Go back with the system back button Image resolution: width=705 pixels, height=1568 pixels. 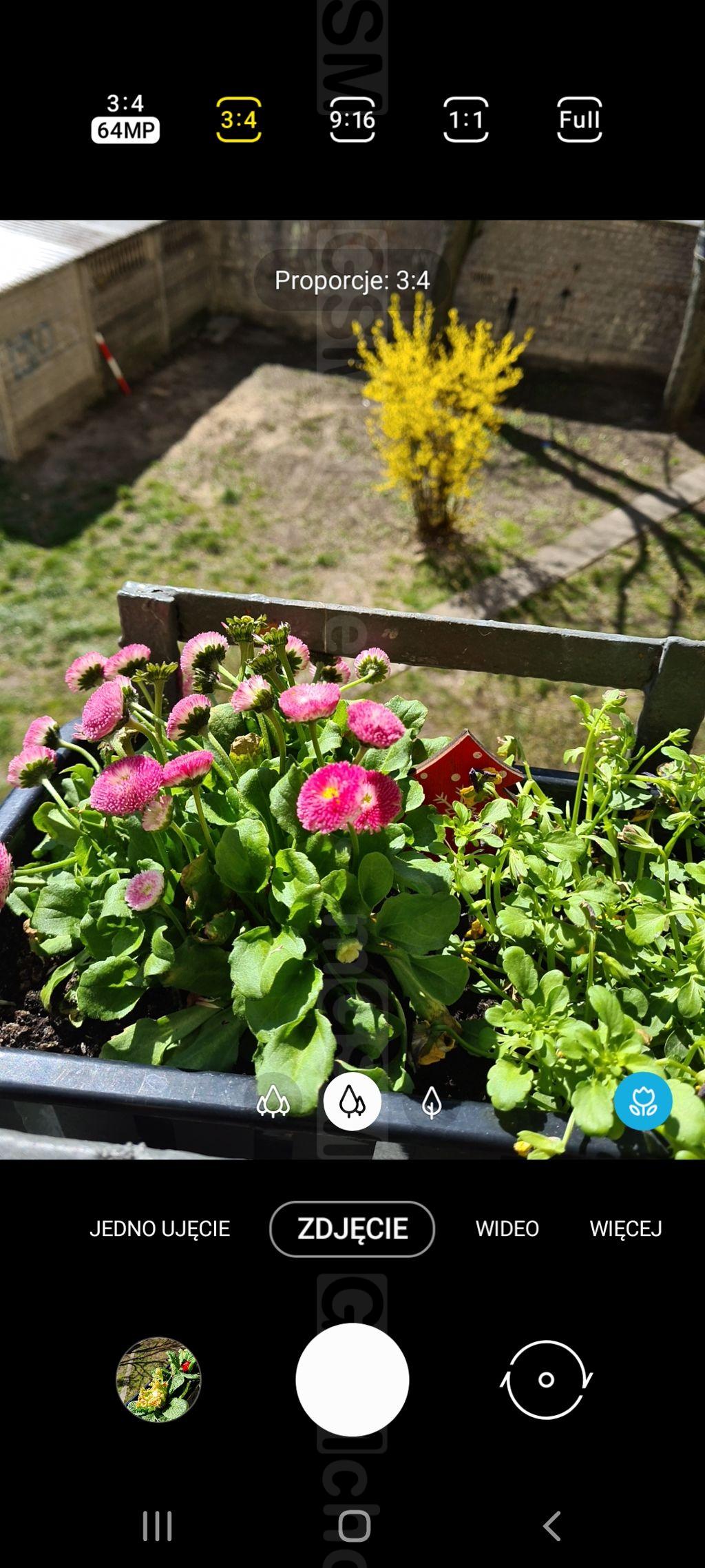tap(551, 1526)
